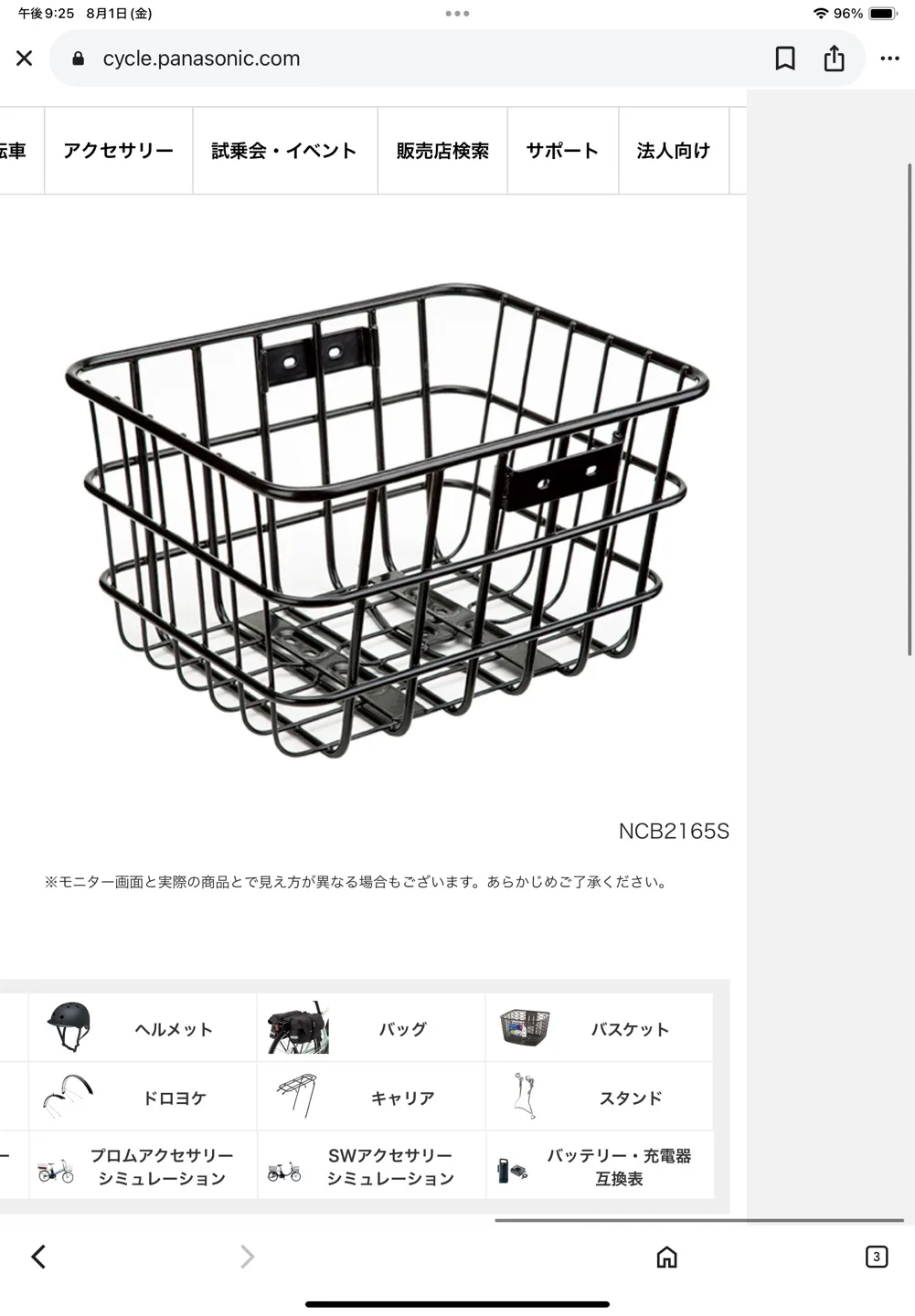Launch SWアクセサリー シミュレーション
This screenshot has width=915, height=1316.
point(370,1166)
